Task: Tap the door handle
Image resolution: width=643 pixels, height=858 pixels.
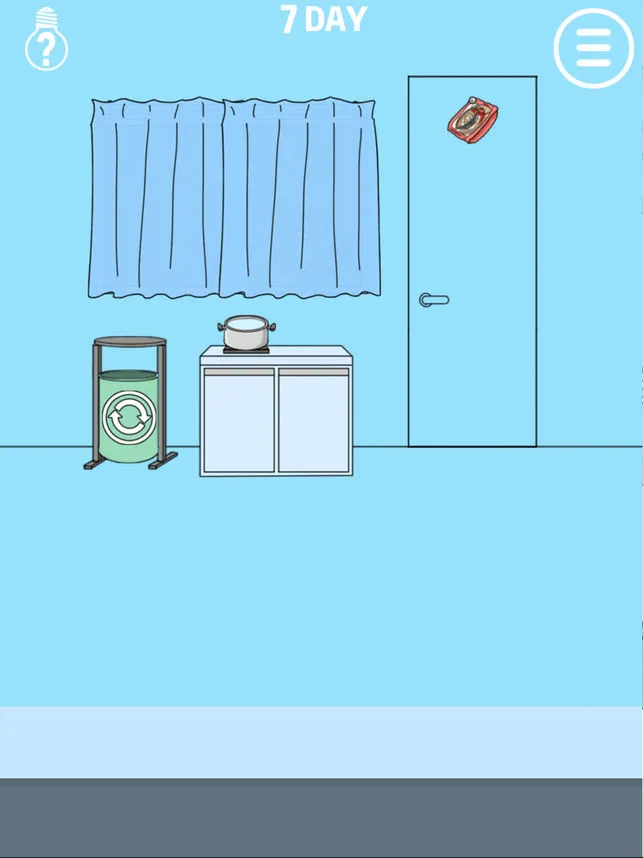Action: tap(433, 299)
